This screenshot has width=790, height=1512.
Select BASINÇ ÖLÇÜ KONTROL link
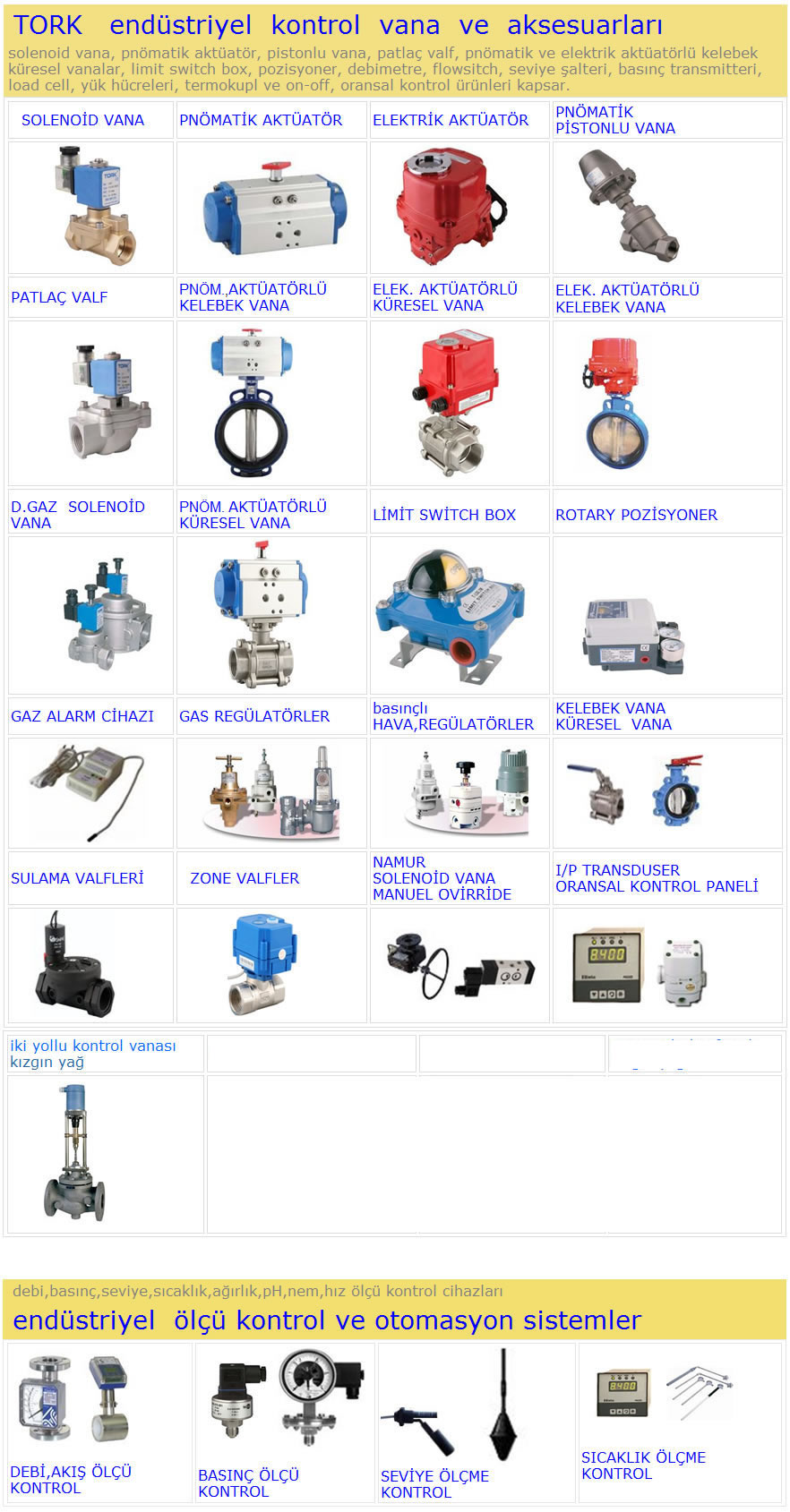click(248, 1483)
